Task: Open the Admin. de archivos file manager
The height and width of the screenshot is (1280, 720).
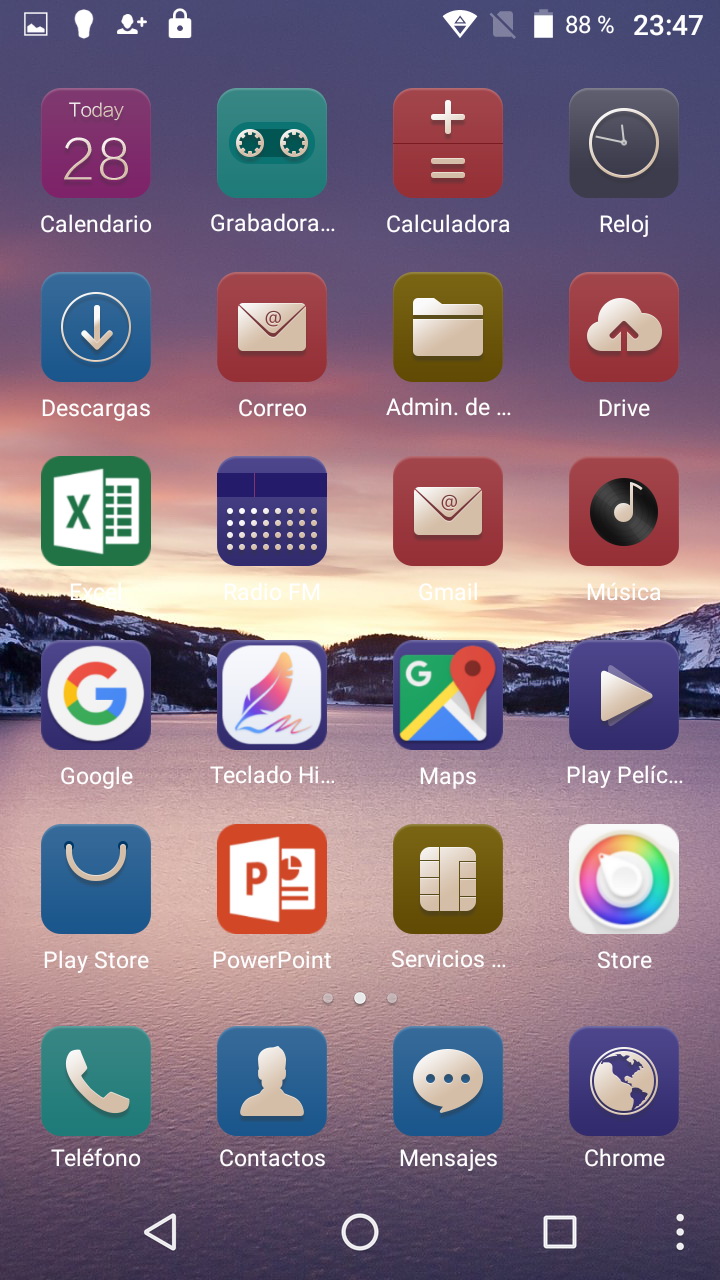Action: 448,327
